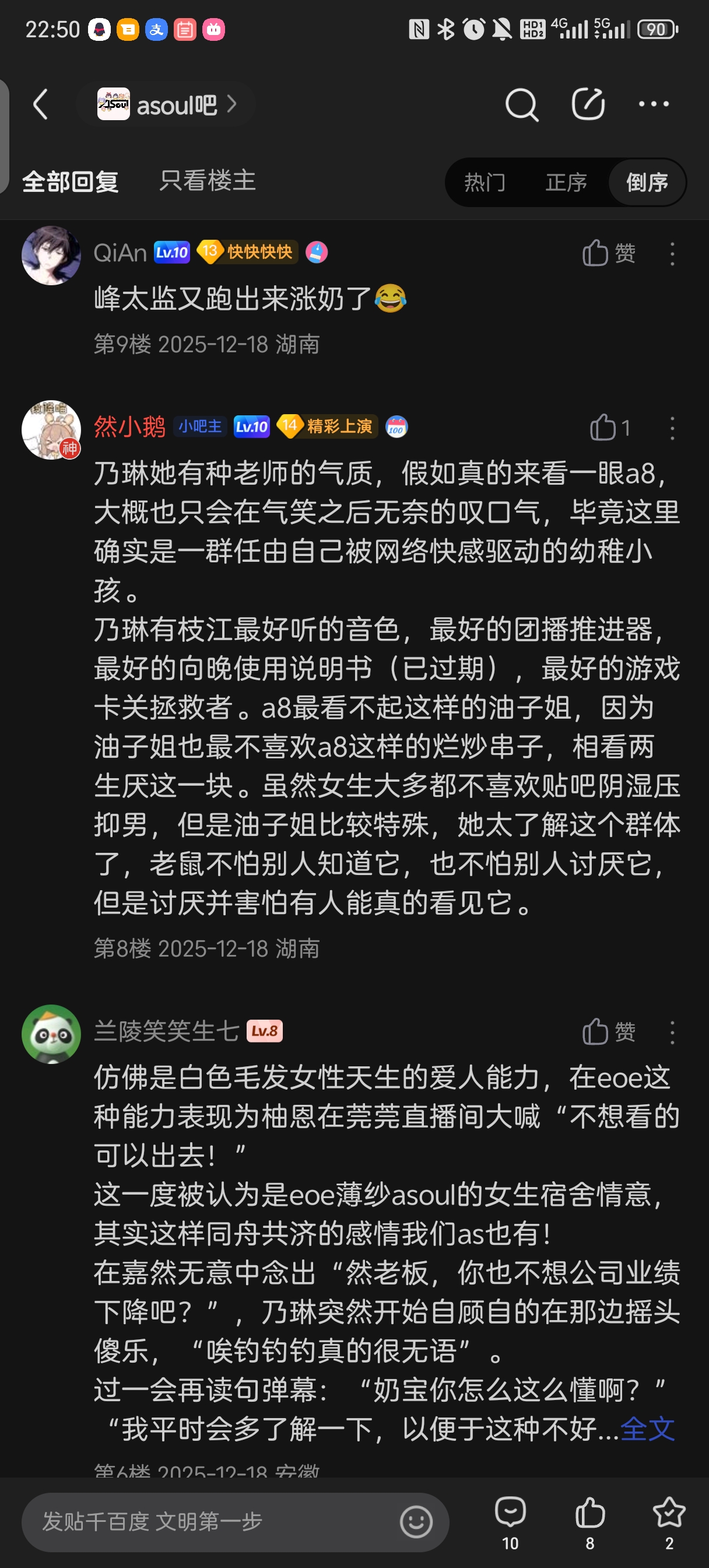Switch to 全部回复 tab
The image size is (709, 1568).
coord(71,181)
